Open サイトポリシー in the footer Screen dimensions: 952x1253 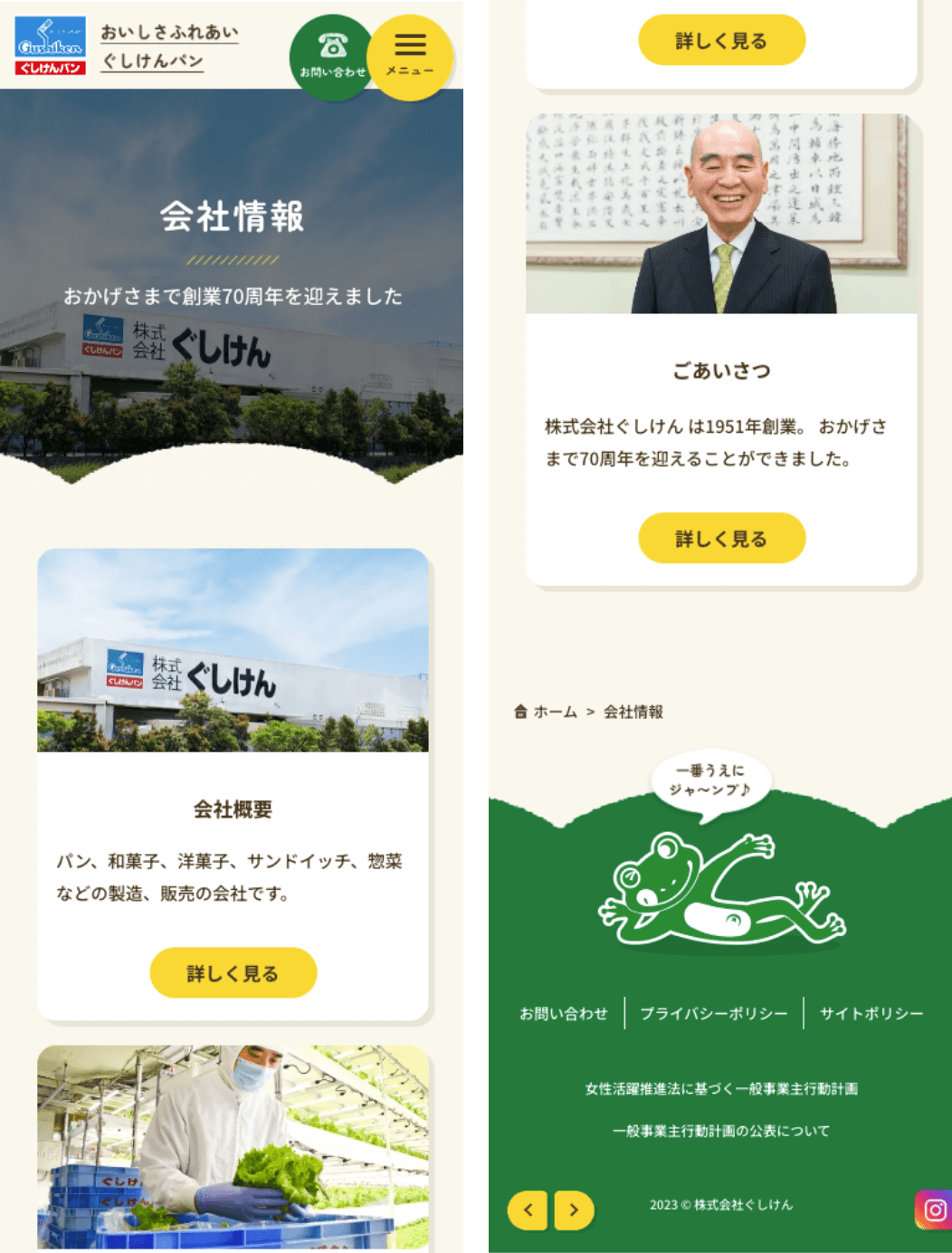click(x=871, y=1014)
